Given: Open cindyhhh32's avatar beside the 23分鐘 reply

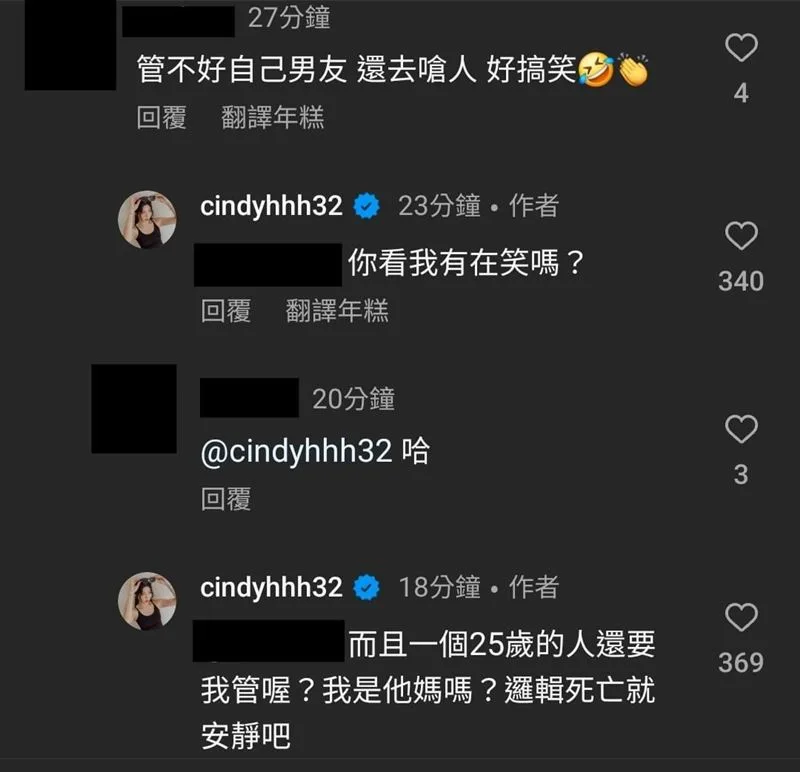Looking at the screenshot, I should click(148, 219).
